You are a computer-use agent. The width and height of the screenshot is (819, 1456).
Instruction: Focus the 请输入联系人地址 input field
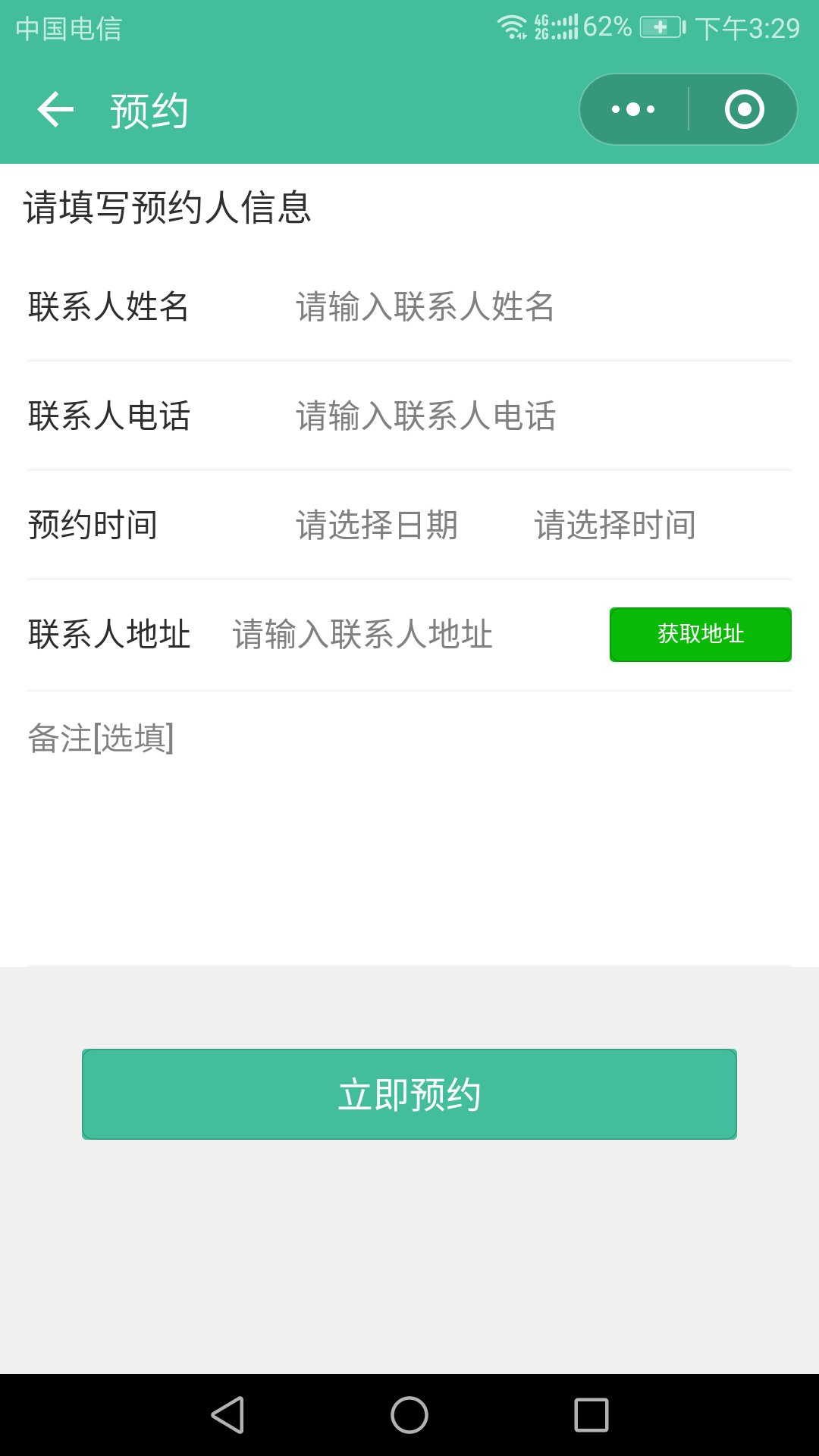pyautogui.click(x=362, y=635)
